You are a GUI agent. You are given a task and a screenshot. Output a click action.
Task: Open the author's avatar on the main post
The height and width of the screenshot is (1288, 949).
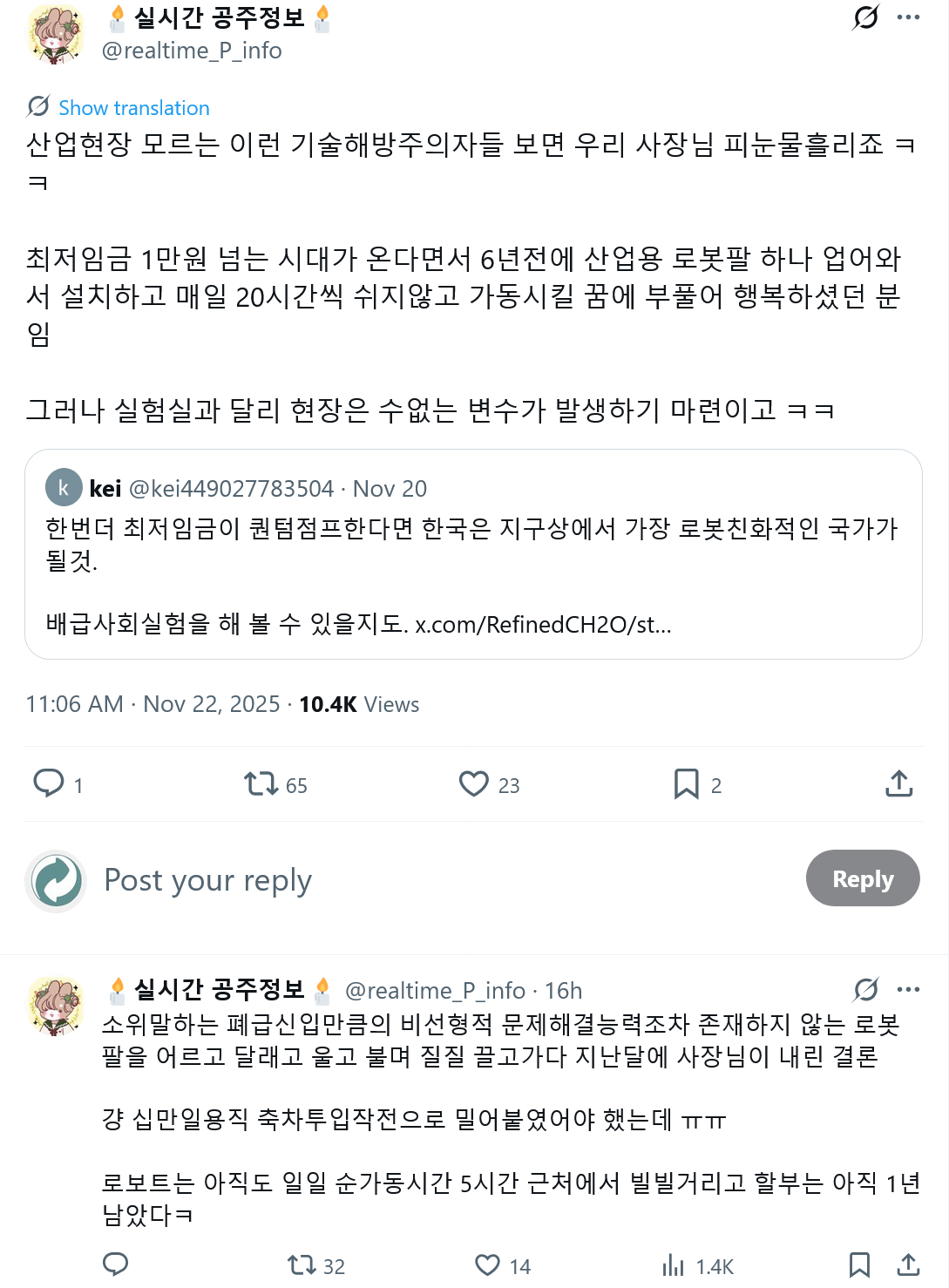coord(57,35)
